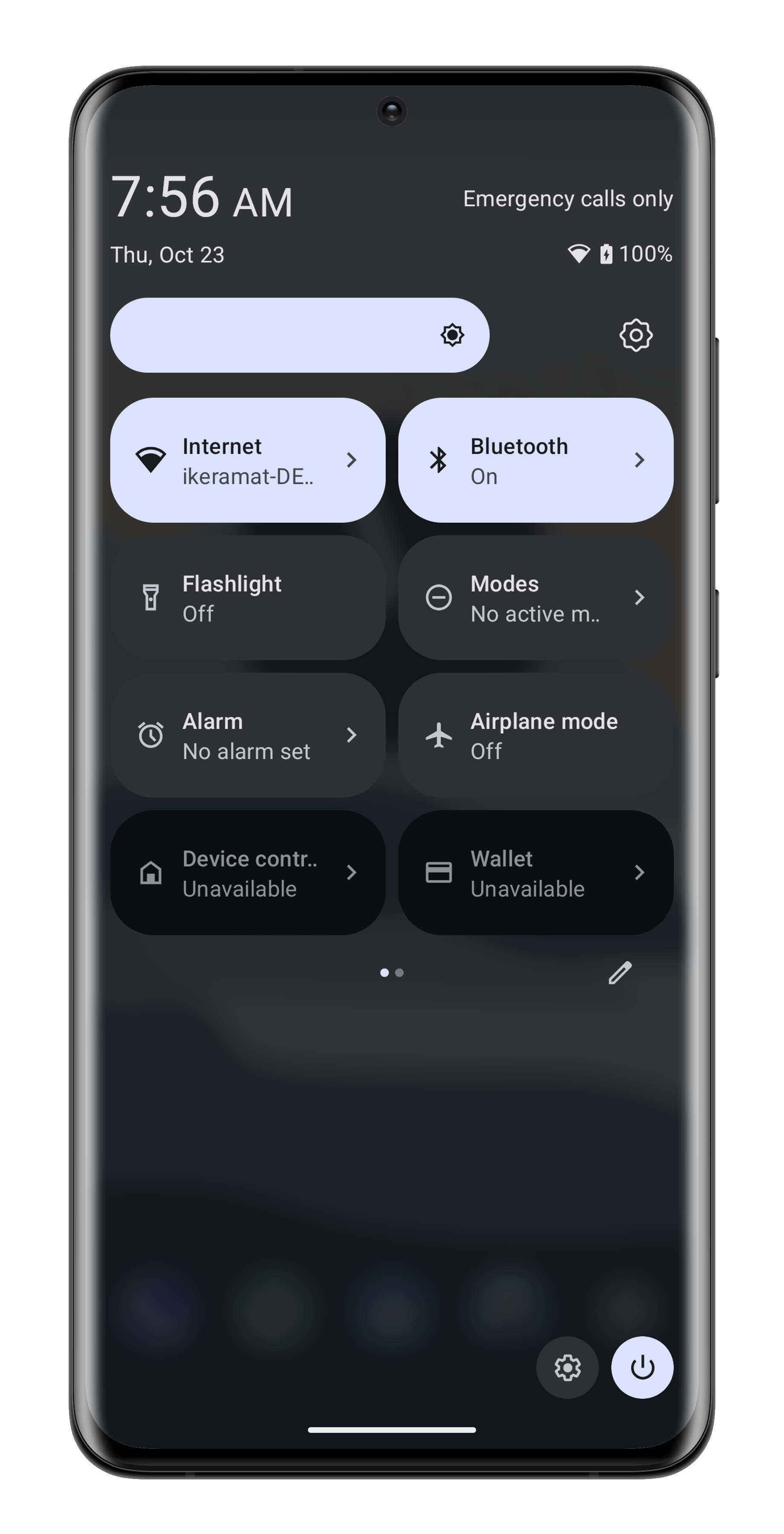Open the power menu
The width and height of the screenshot is (784, 1534).
pos(642,1367)
